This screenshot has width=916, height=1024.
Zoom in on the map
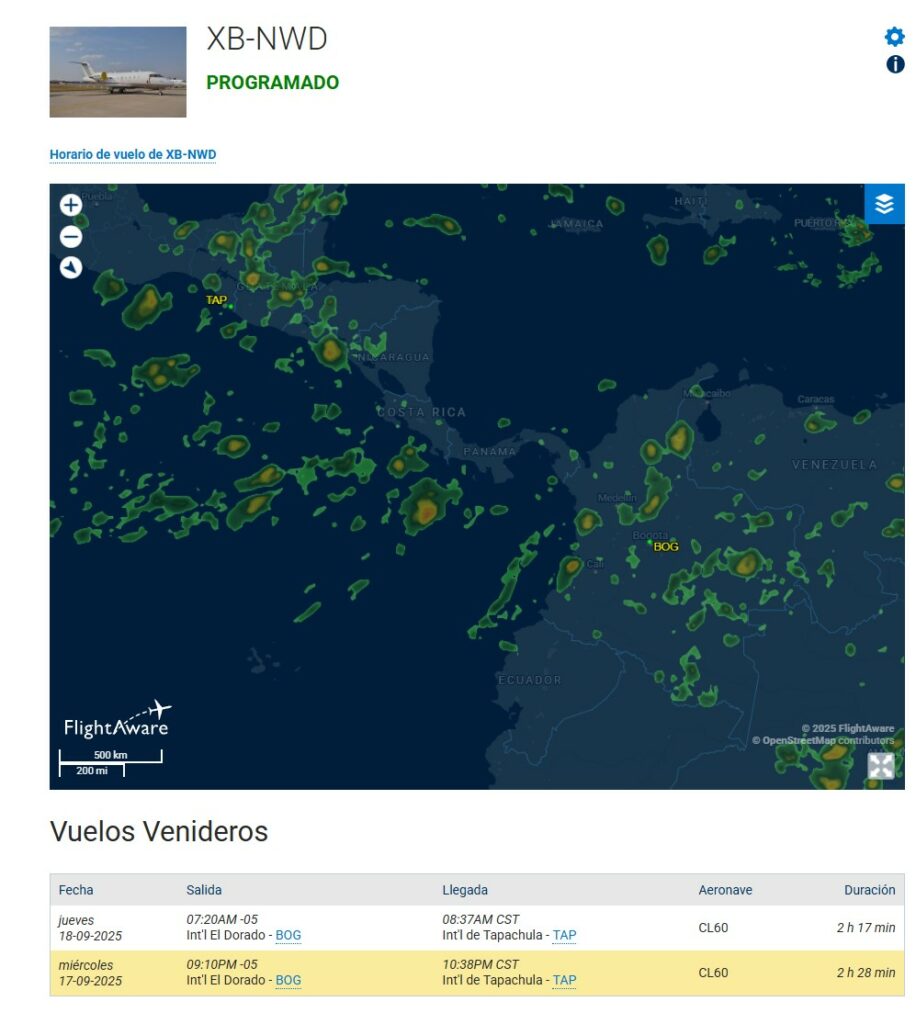point(71,205)
